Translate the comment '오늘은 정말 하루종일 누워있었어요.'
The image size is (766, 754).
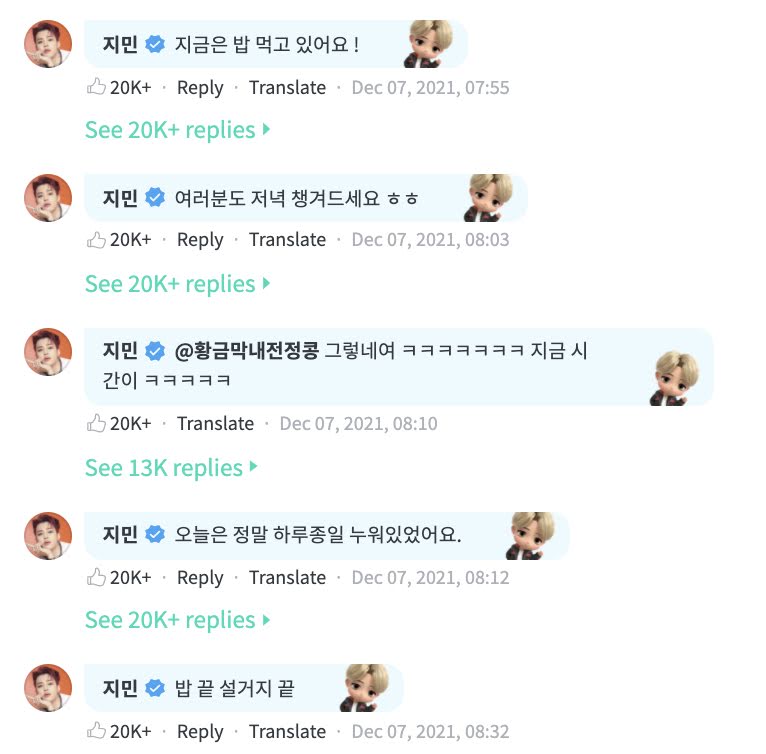tap(287, 578)
